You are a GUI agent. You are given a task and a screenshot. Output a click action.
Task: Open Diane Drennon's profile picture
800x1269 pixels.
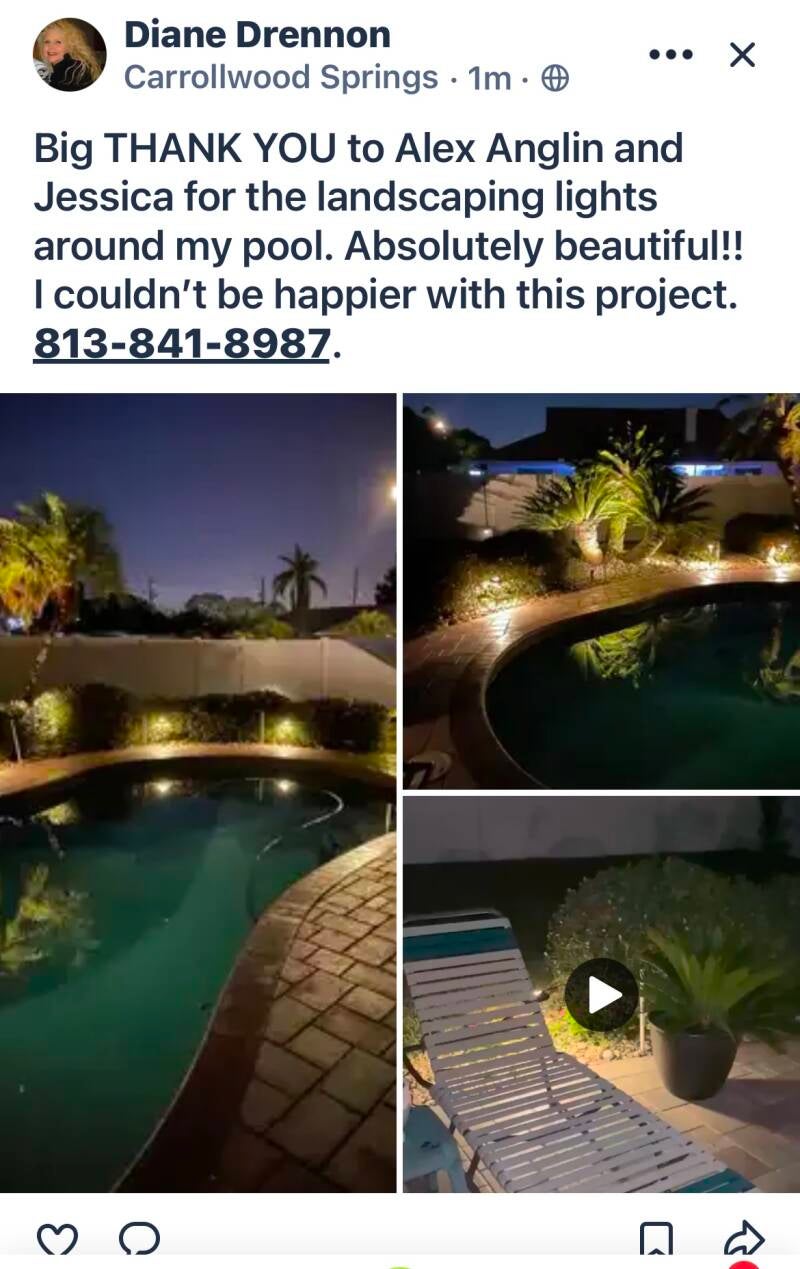click(x=70, y=55)
